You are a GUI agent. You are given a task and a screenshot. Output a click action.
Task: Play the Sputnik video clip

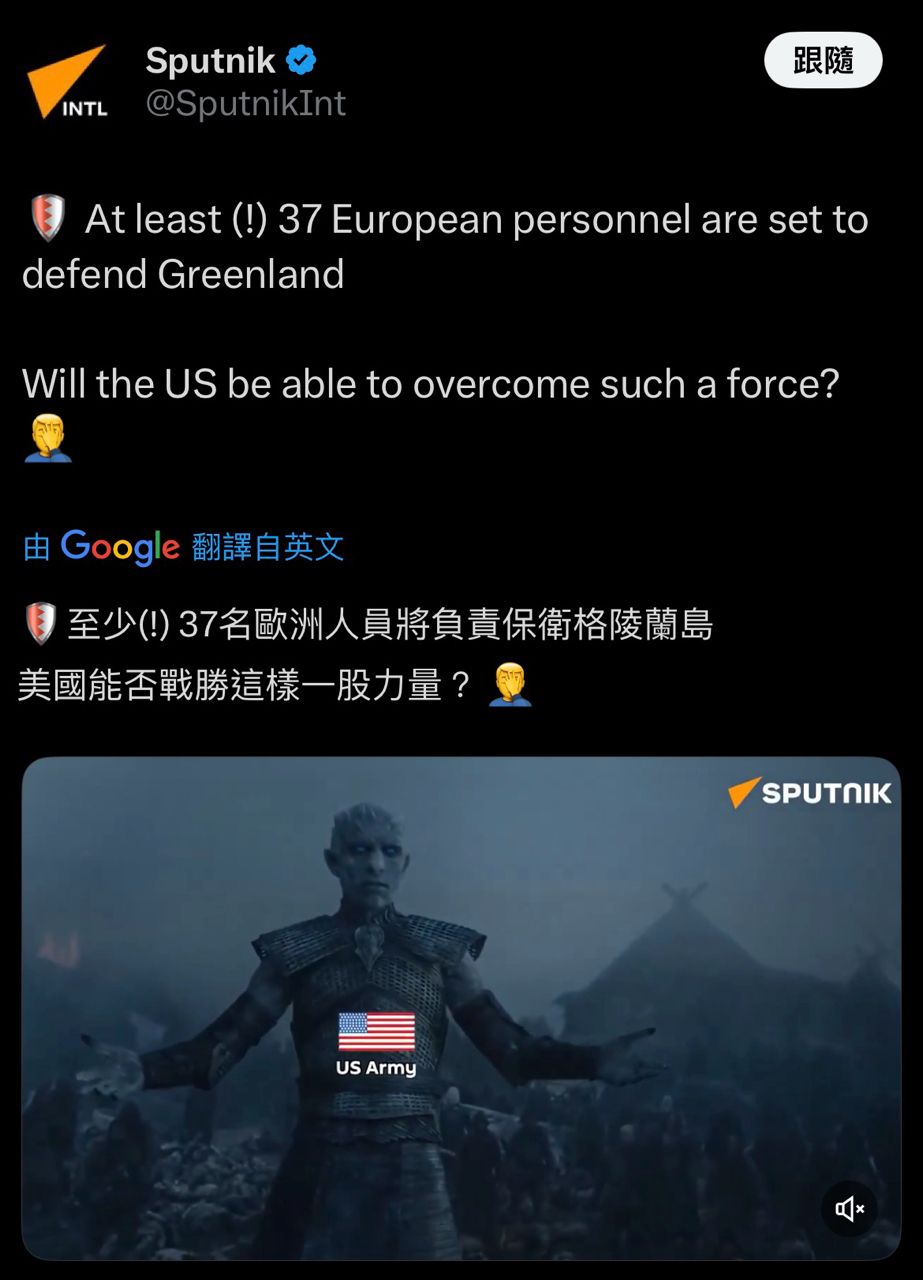click(461, 1007)
